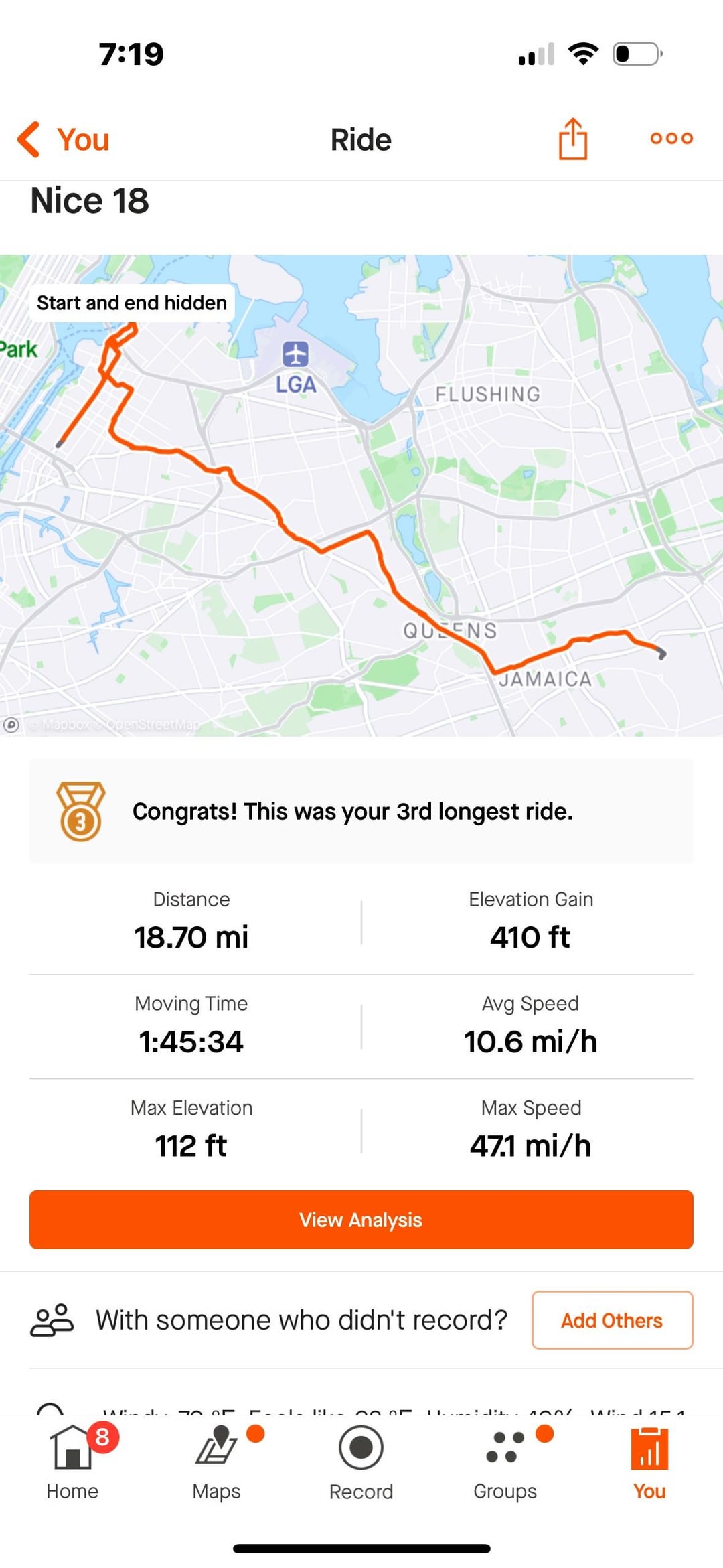Tap Add Others button
Viewport: 723px width, 1568px height.
(612, 1320)
